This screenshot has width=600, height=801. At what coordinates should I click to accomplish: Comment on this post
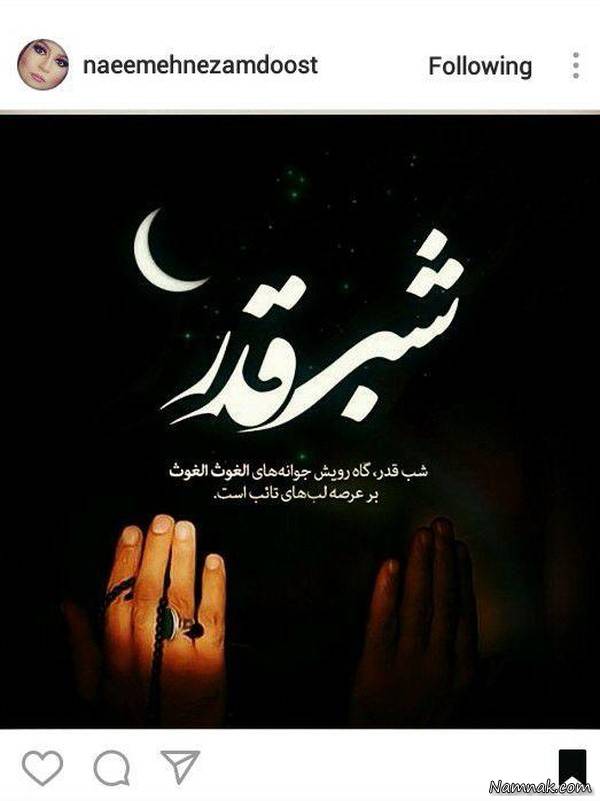[111, 767]
